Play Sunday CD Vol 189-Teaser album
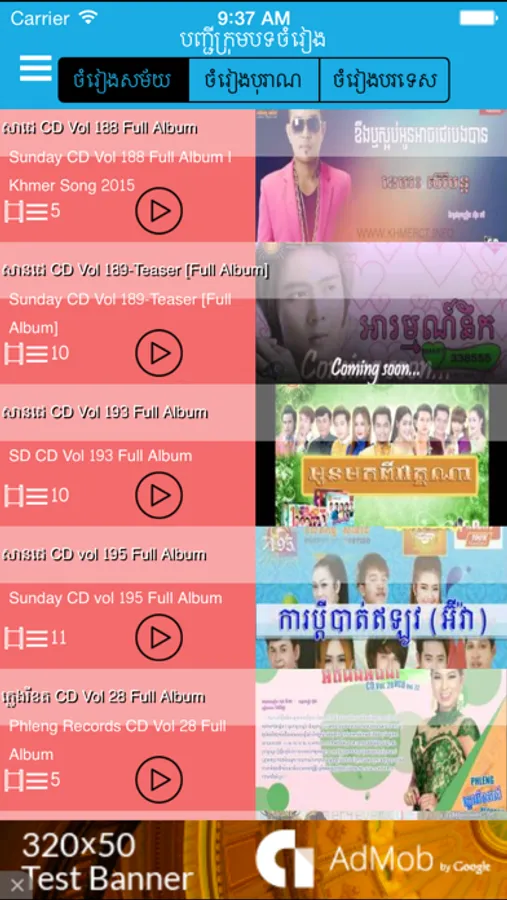This screenshot has height=900, width=507. click(159, 352)
